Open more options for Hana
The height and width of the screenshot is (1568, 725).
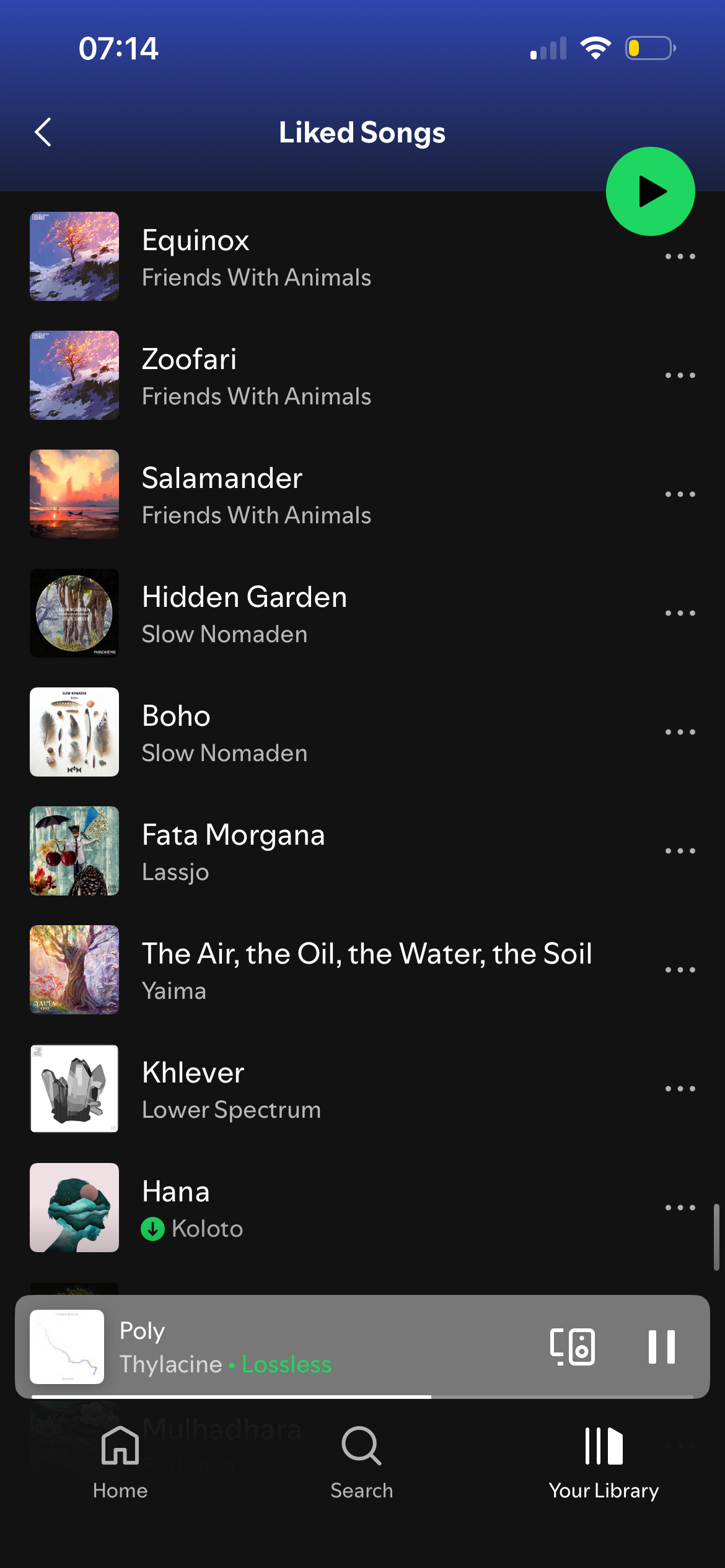(680, 1208)
